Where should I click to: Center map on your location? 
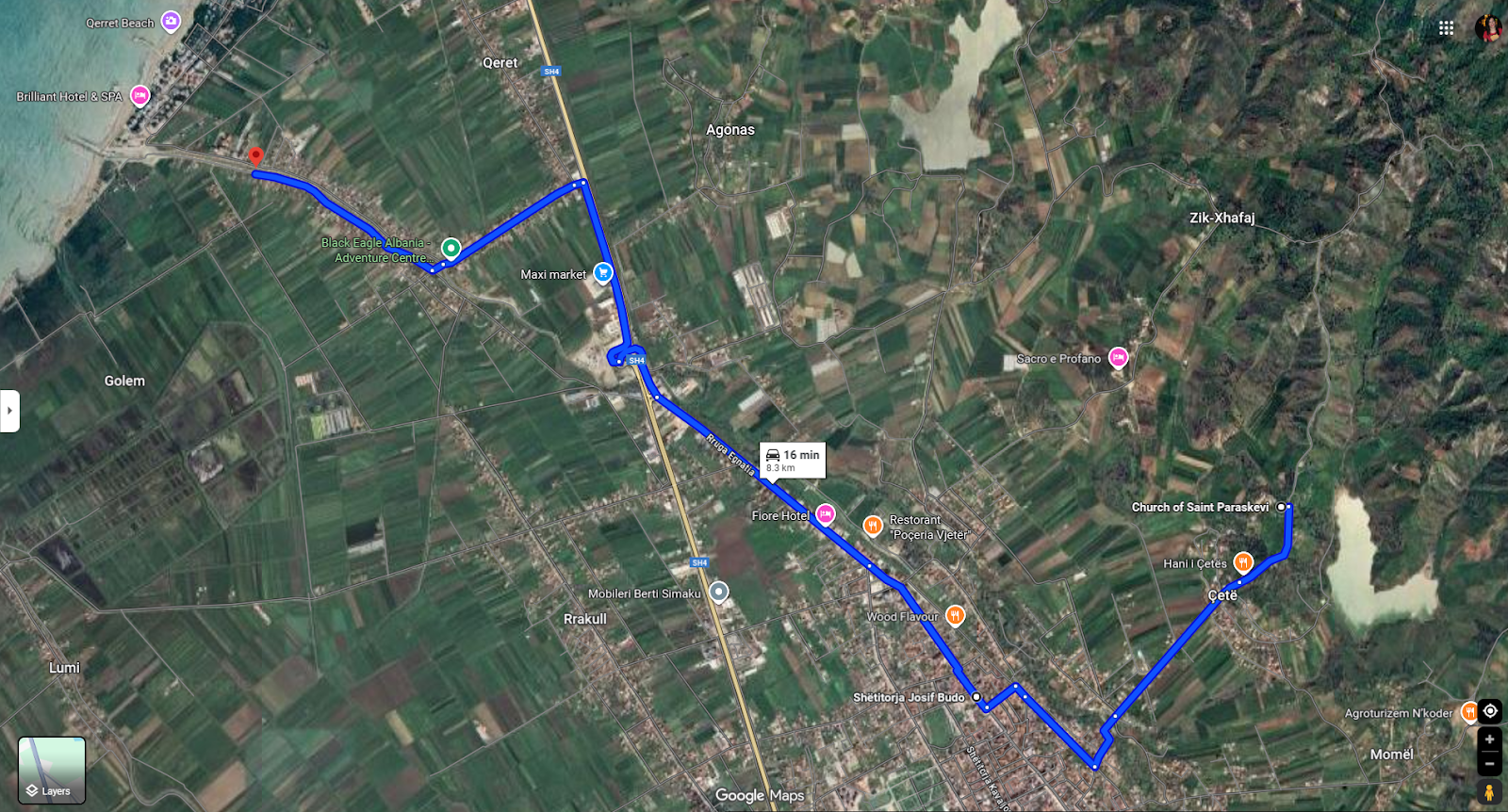pos(1489,711)
